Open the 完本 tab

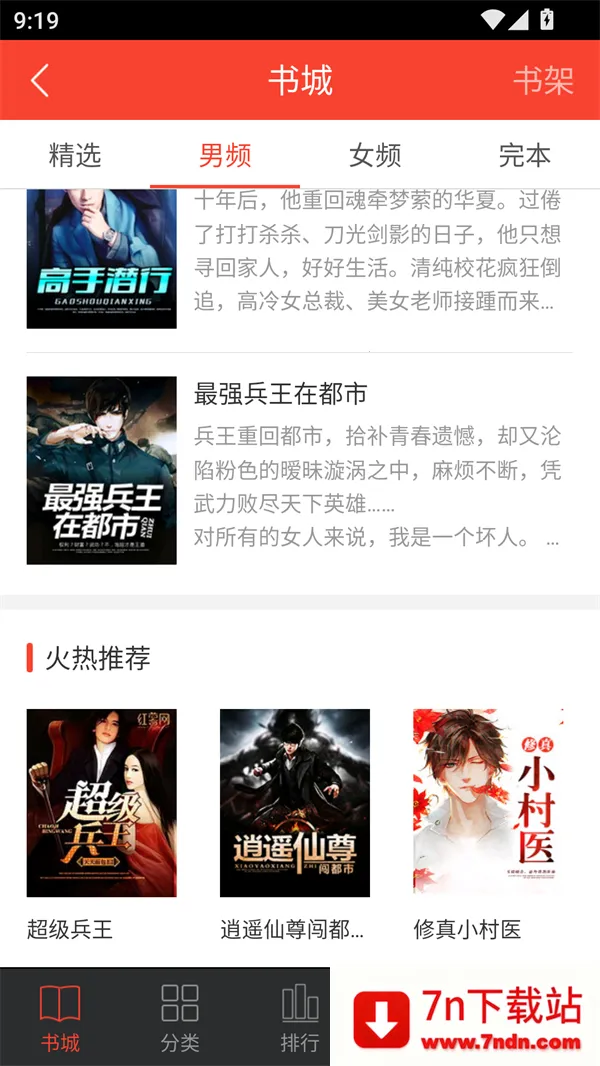tap(525, 155)
